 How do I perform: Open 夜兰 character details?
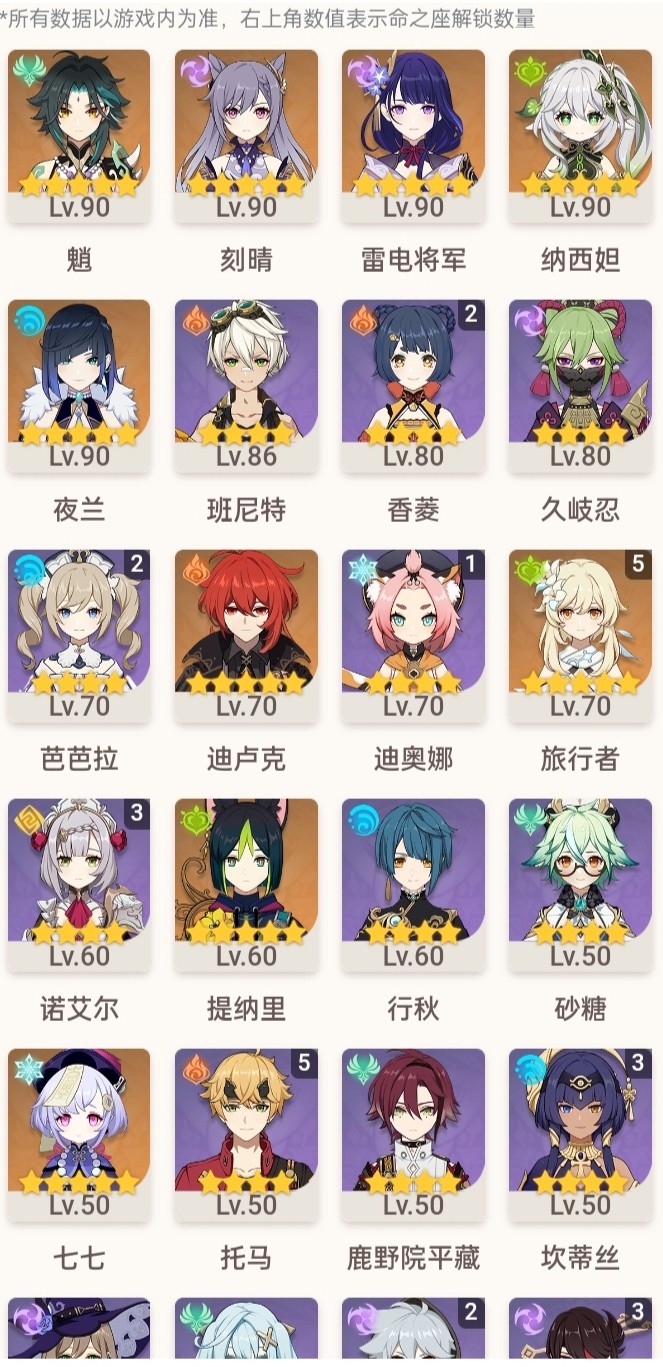pyautogui.click(x=79, y=386)
